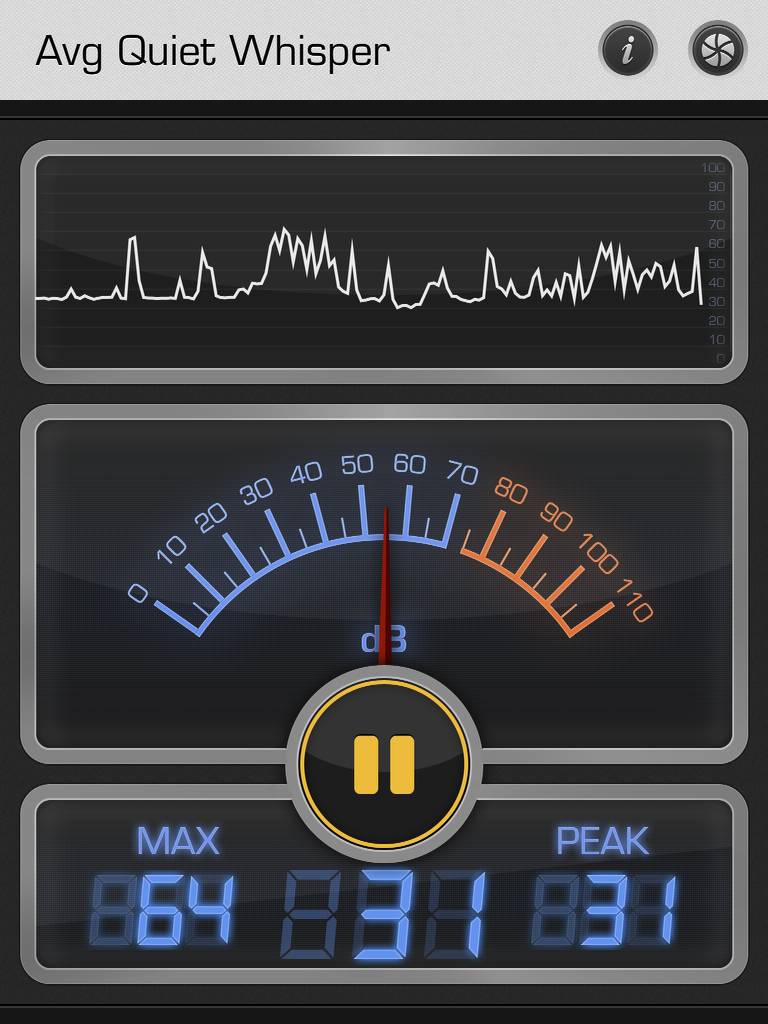This screenshot has width=768, height=1024.
Task: Open the info button
Action: tap(627, 49)
